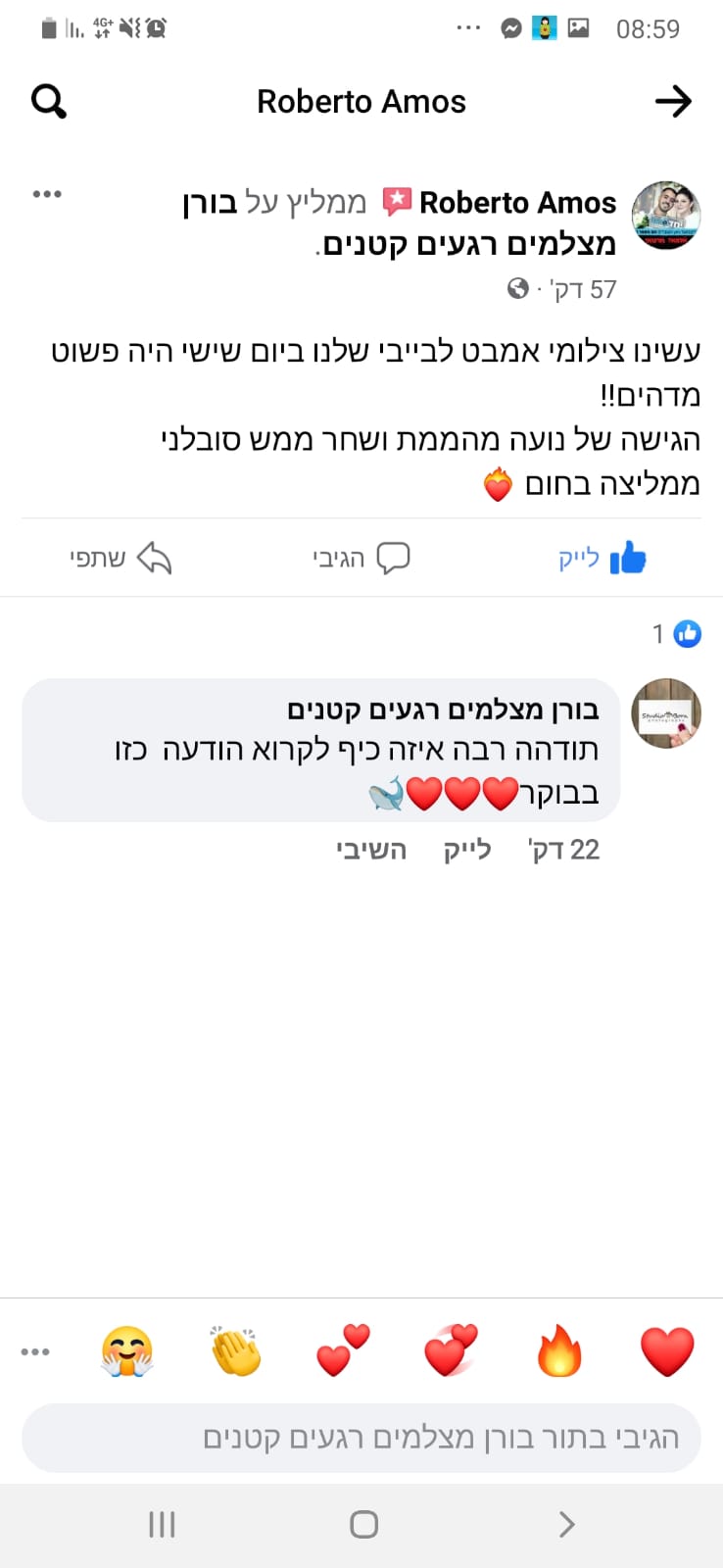This screenshot has height=1568, width=723.
Task: Send the two hearts emoji reaction
Action: 343,1351
